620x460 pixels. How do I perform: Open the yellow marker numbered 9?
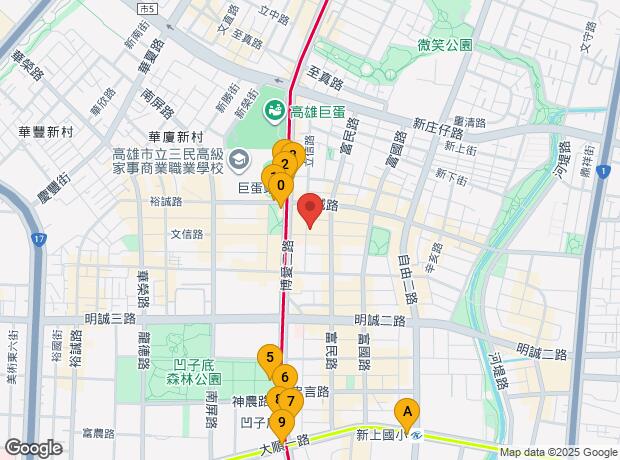[283, 422]
